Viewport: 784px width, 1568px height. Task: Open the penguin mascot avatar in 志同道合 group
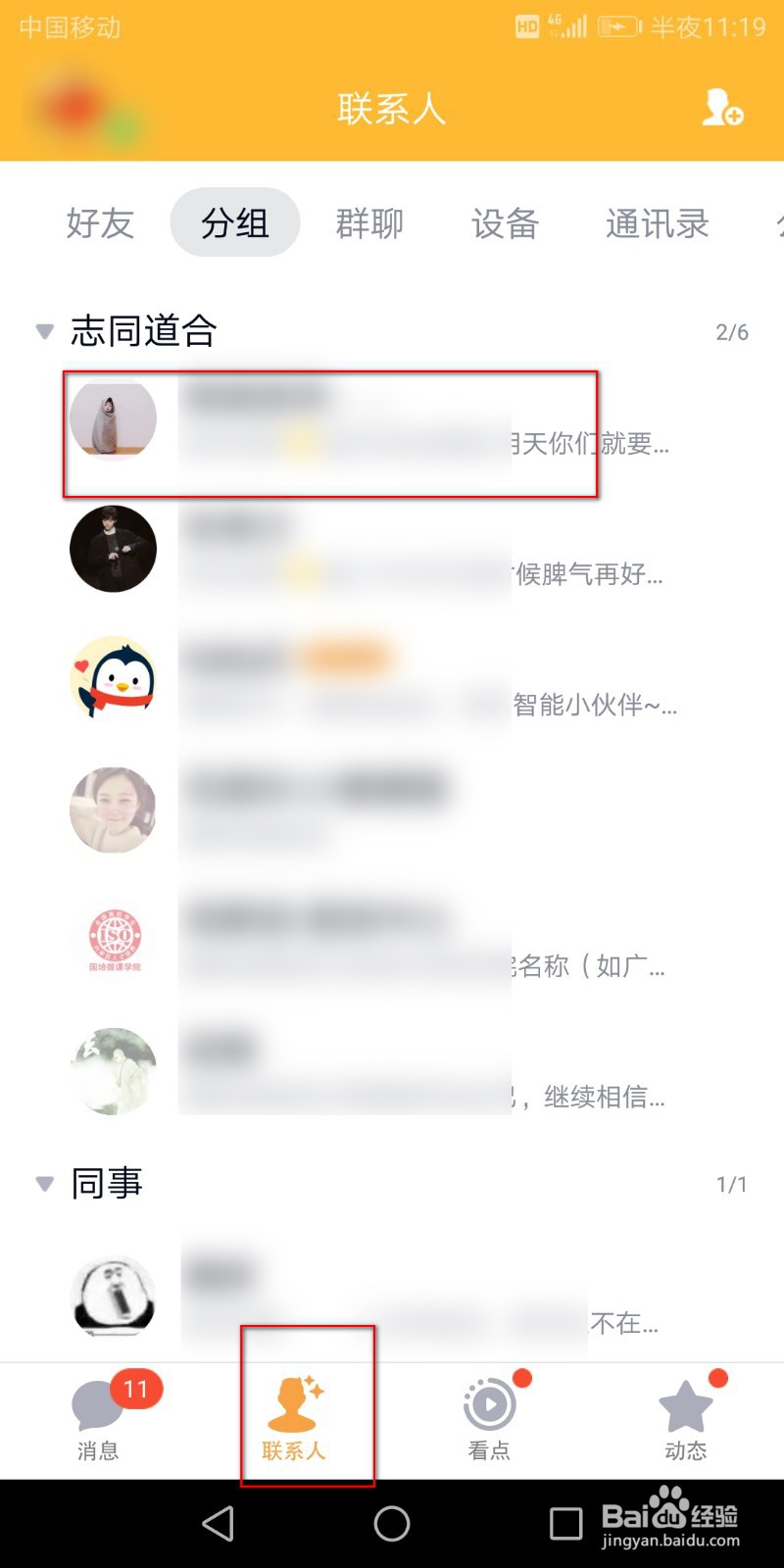click(x=113, y=679)
